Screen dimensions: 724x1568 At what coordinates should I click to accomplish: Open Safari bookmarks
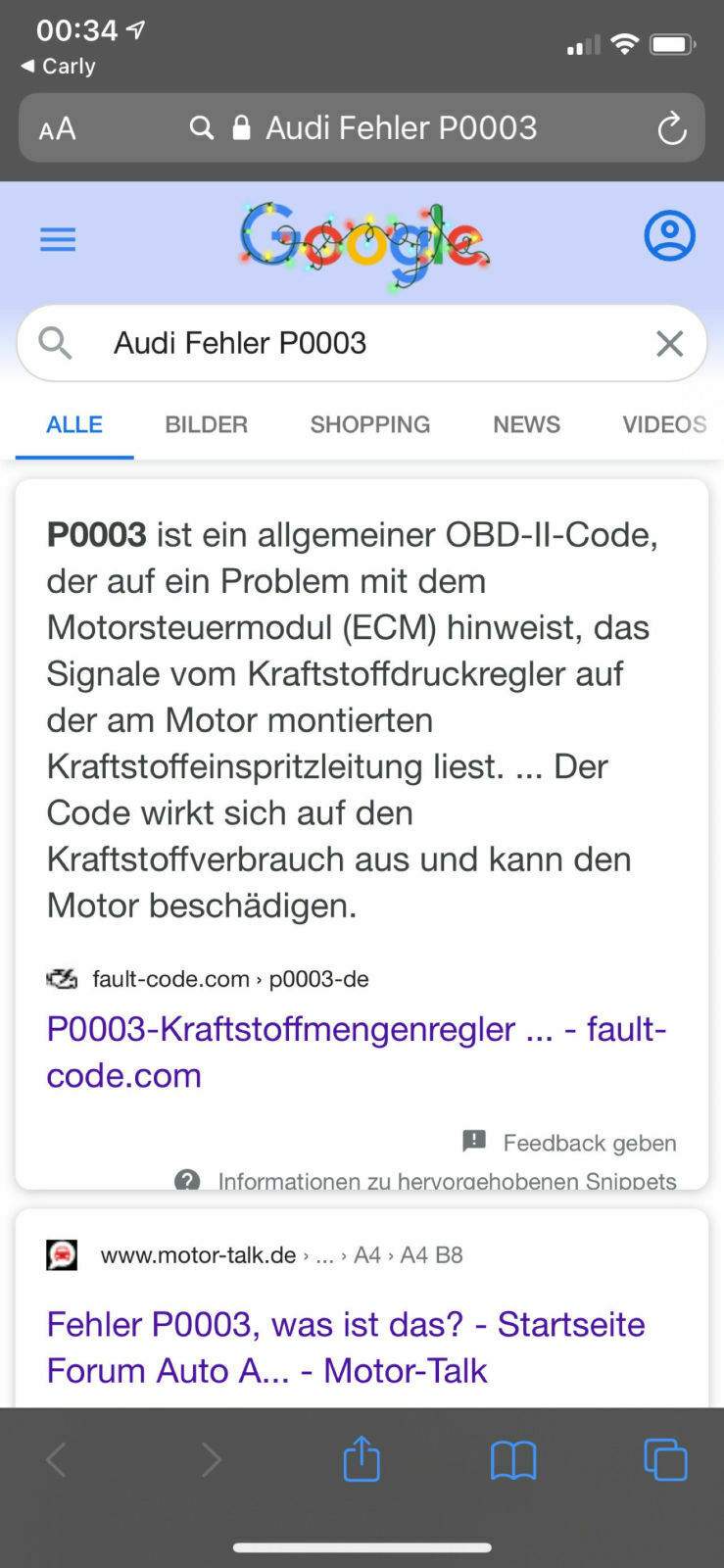(513, 1459)
